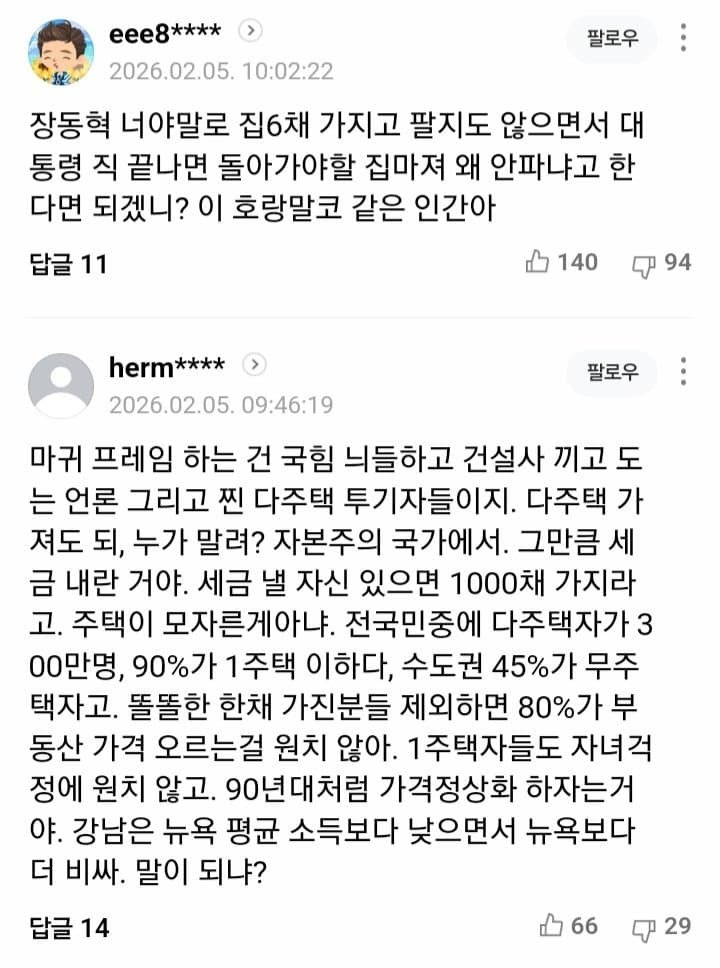Screen dimensions: 720x968
Task: Tap the chevron next to eee8****
Action: click(x=251, y=31)
